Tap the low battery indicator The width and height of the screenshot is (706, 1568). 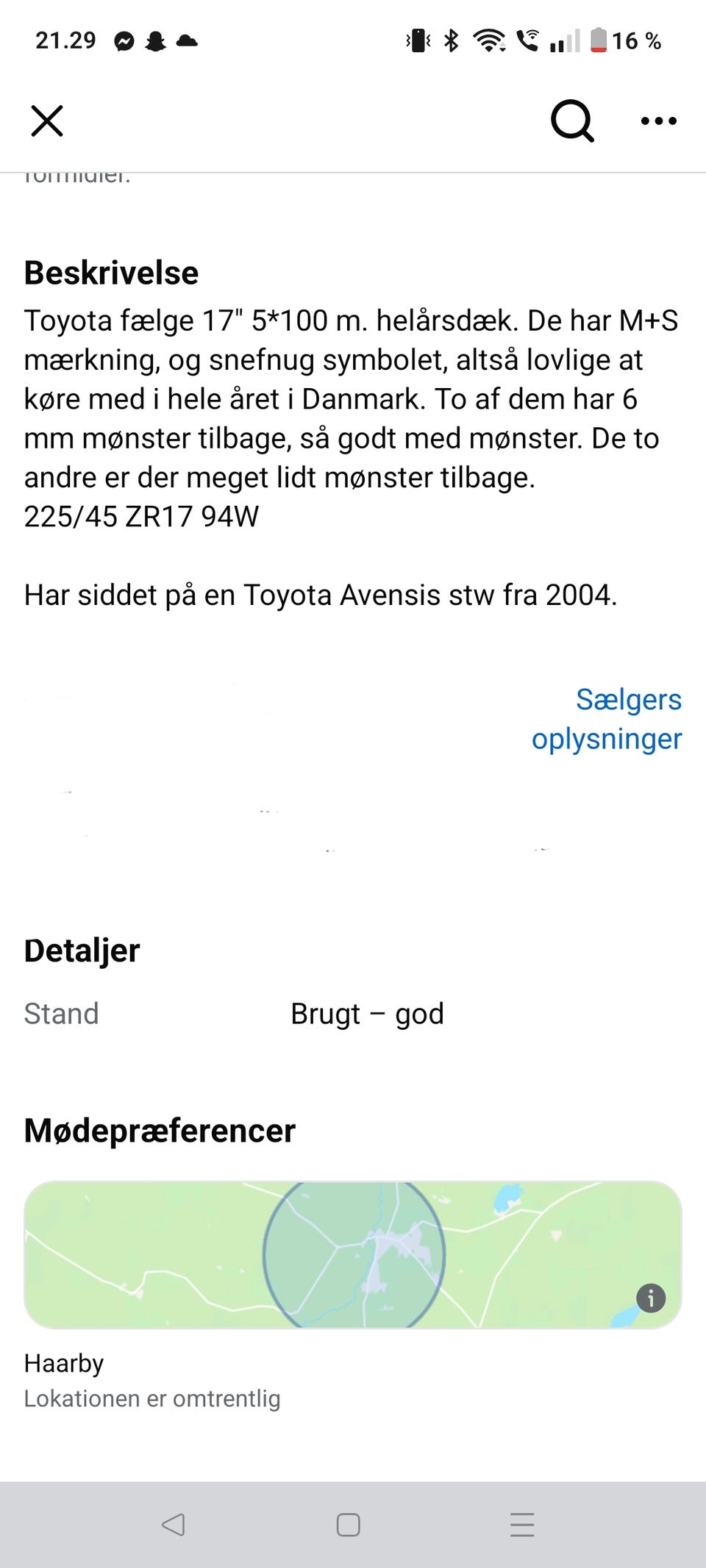598,40
